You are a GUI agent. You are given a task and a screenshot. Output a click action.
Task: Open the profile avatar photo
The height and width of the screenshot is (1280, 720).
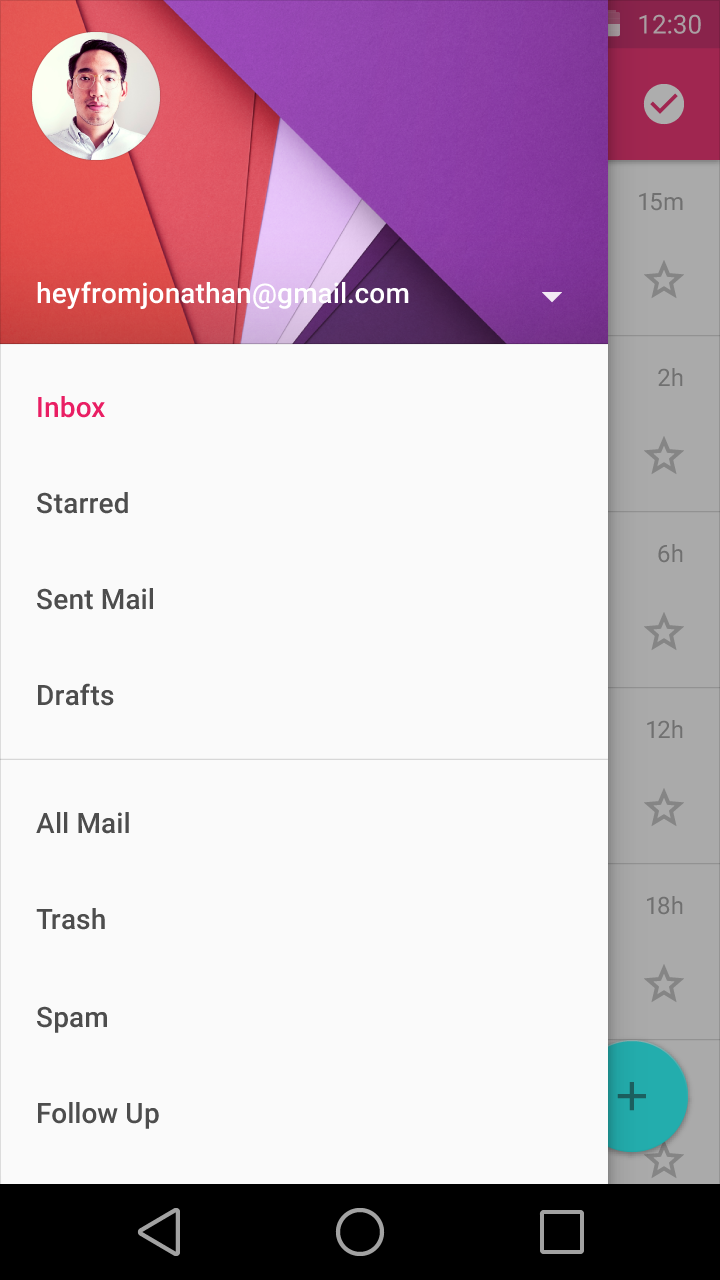[x=96, y=96]
